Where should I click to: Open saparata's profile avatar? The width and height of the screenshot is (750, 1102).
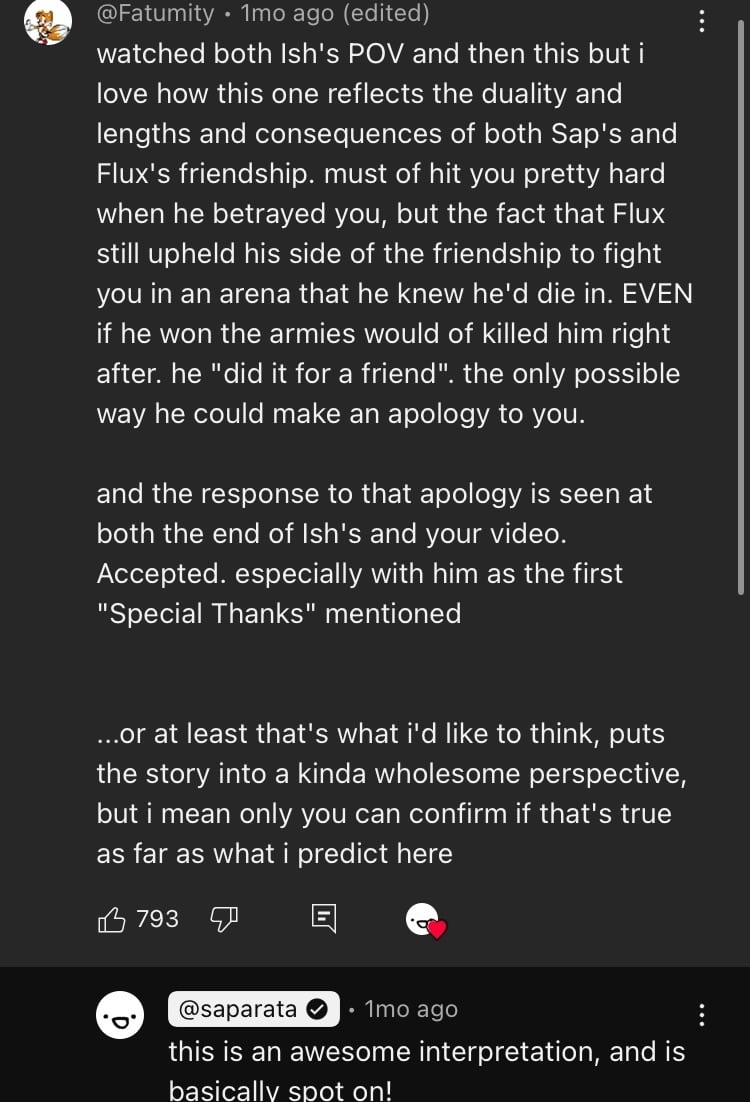(120, 1016)
